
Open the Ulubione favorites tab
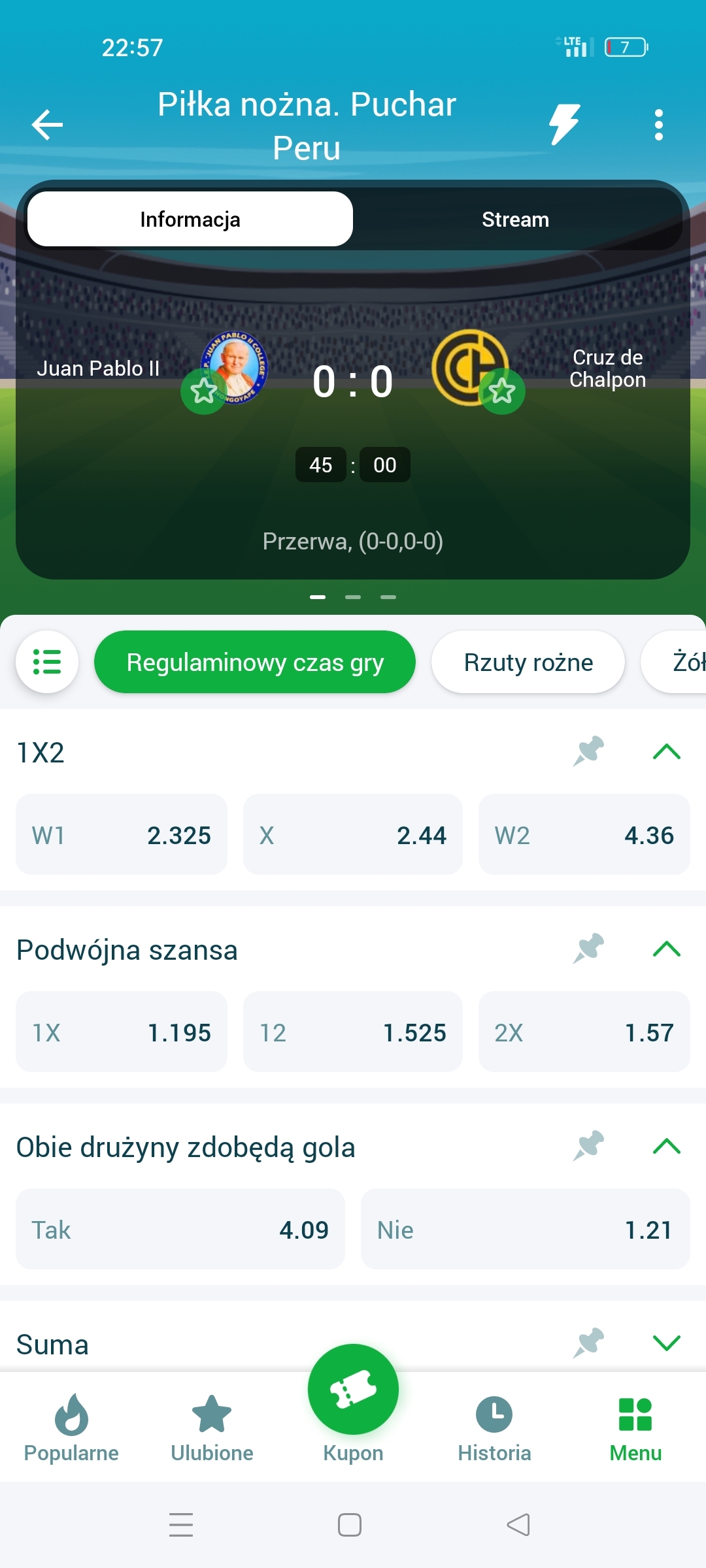coord(212,1428)
